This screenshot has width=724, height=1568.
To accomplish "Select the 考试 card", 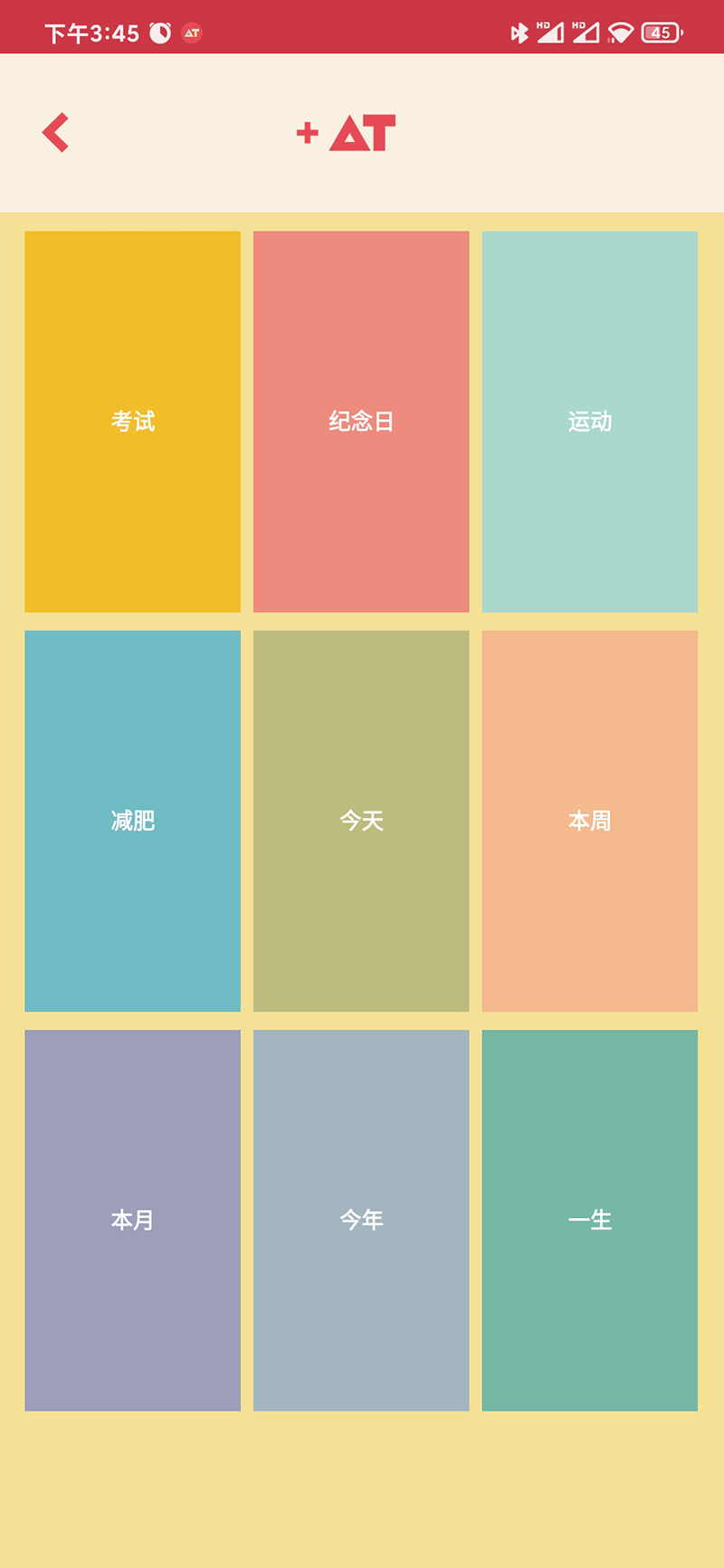I will pyautogui.click(x=133, y=422).
